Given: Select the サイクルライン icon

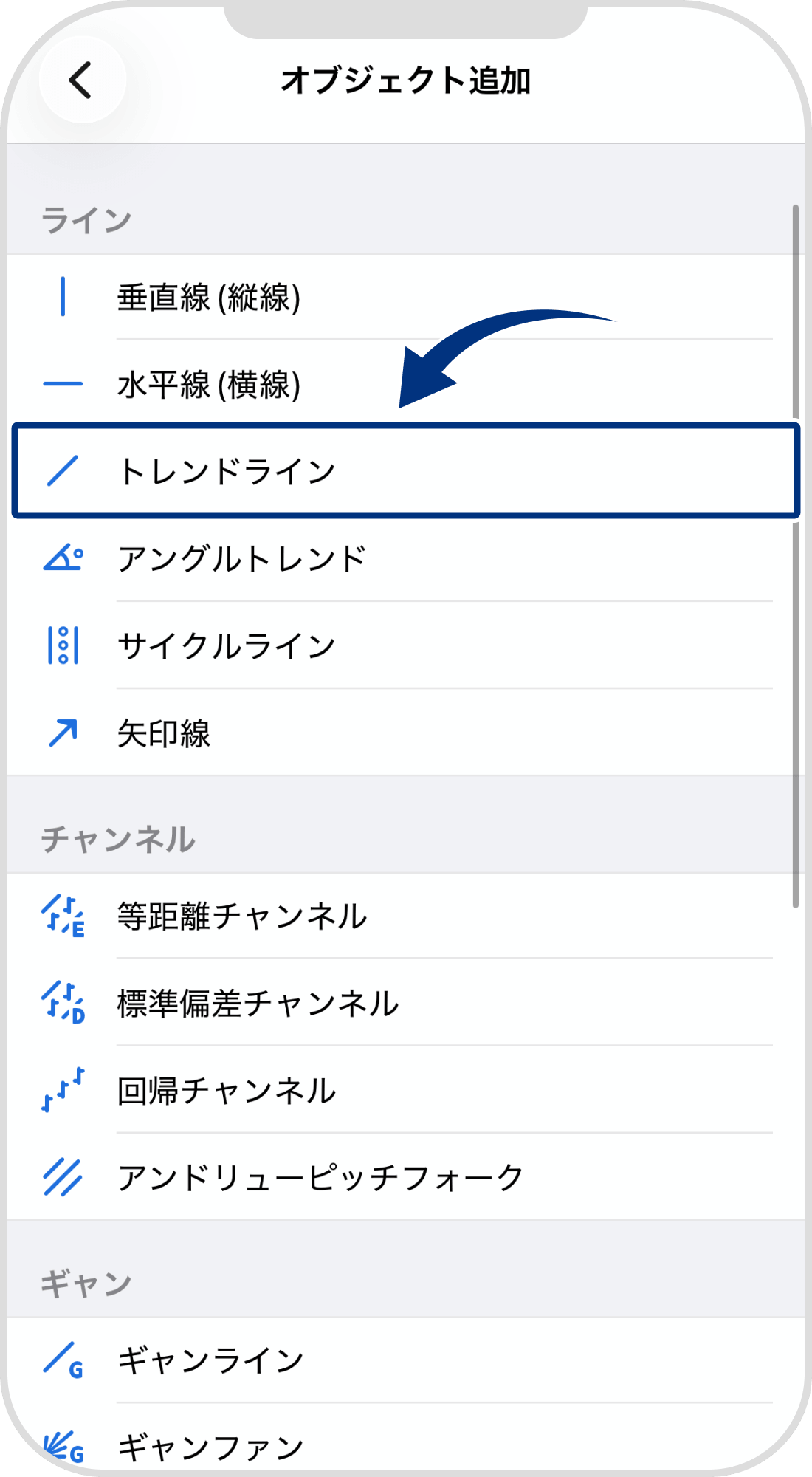Looking at the screenshot, I should tap(63, 645).
